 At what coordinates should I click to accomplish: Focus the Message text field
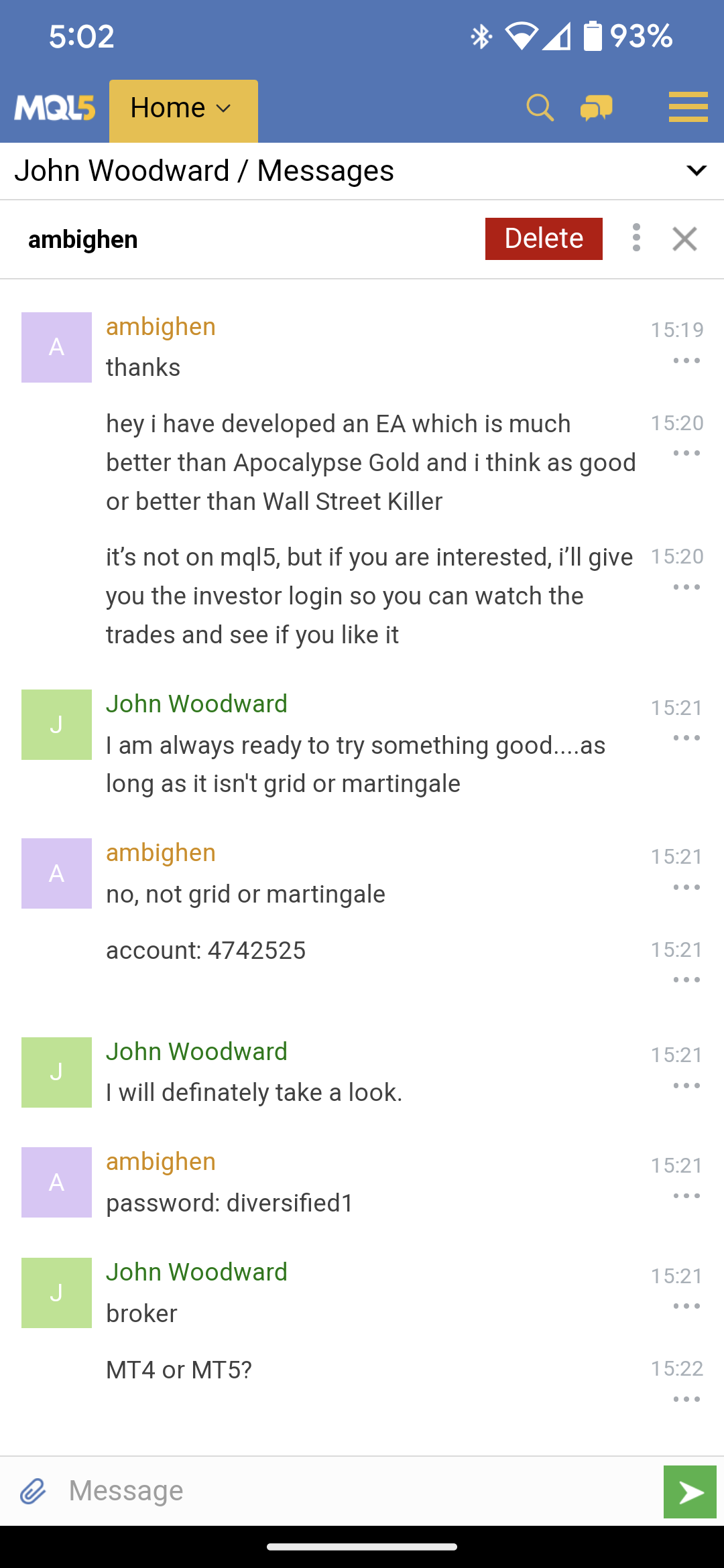(x=362, y=1491)
